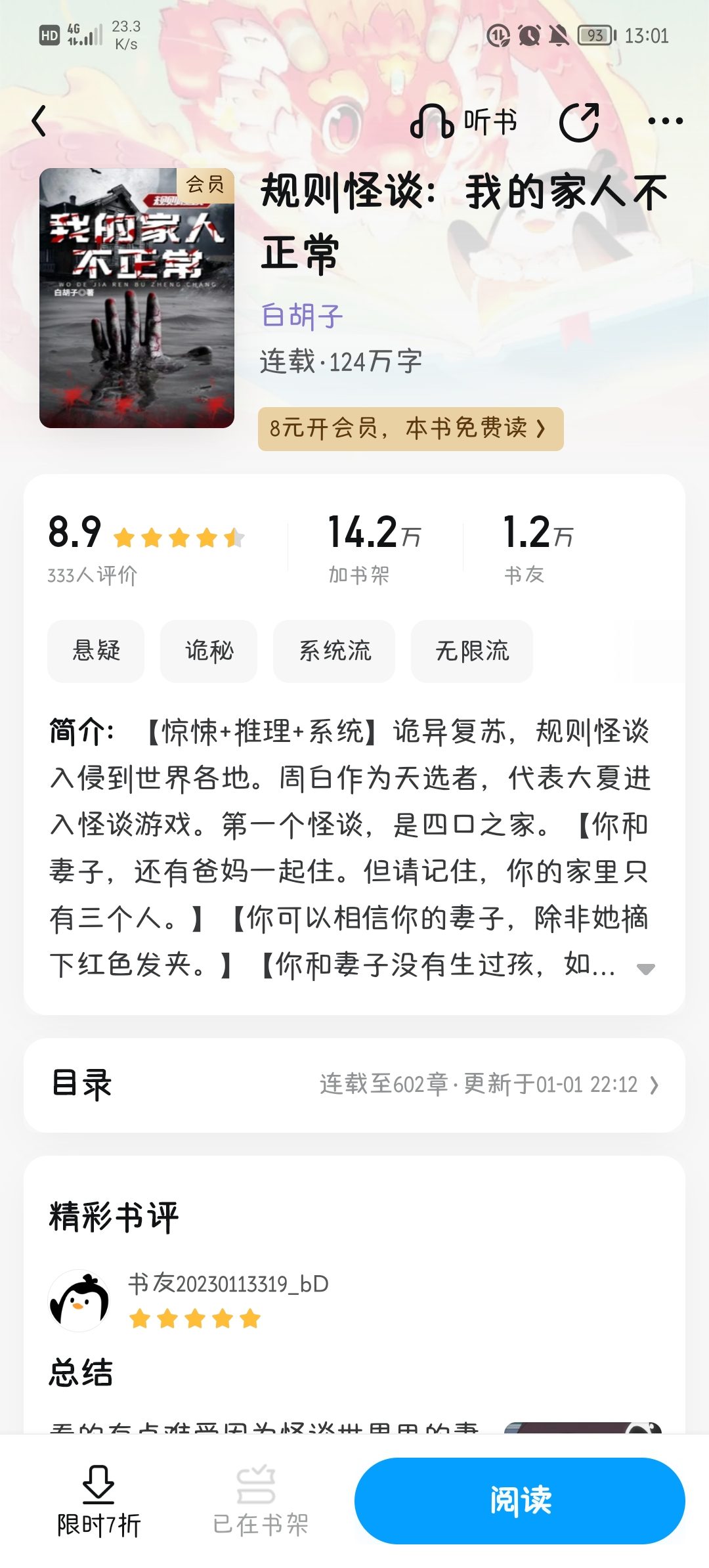The image size is (709, 1568).
Task: Expand the full 简介 synopsis
Action: pyautogui.click(x=646, y=969)
